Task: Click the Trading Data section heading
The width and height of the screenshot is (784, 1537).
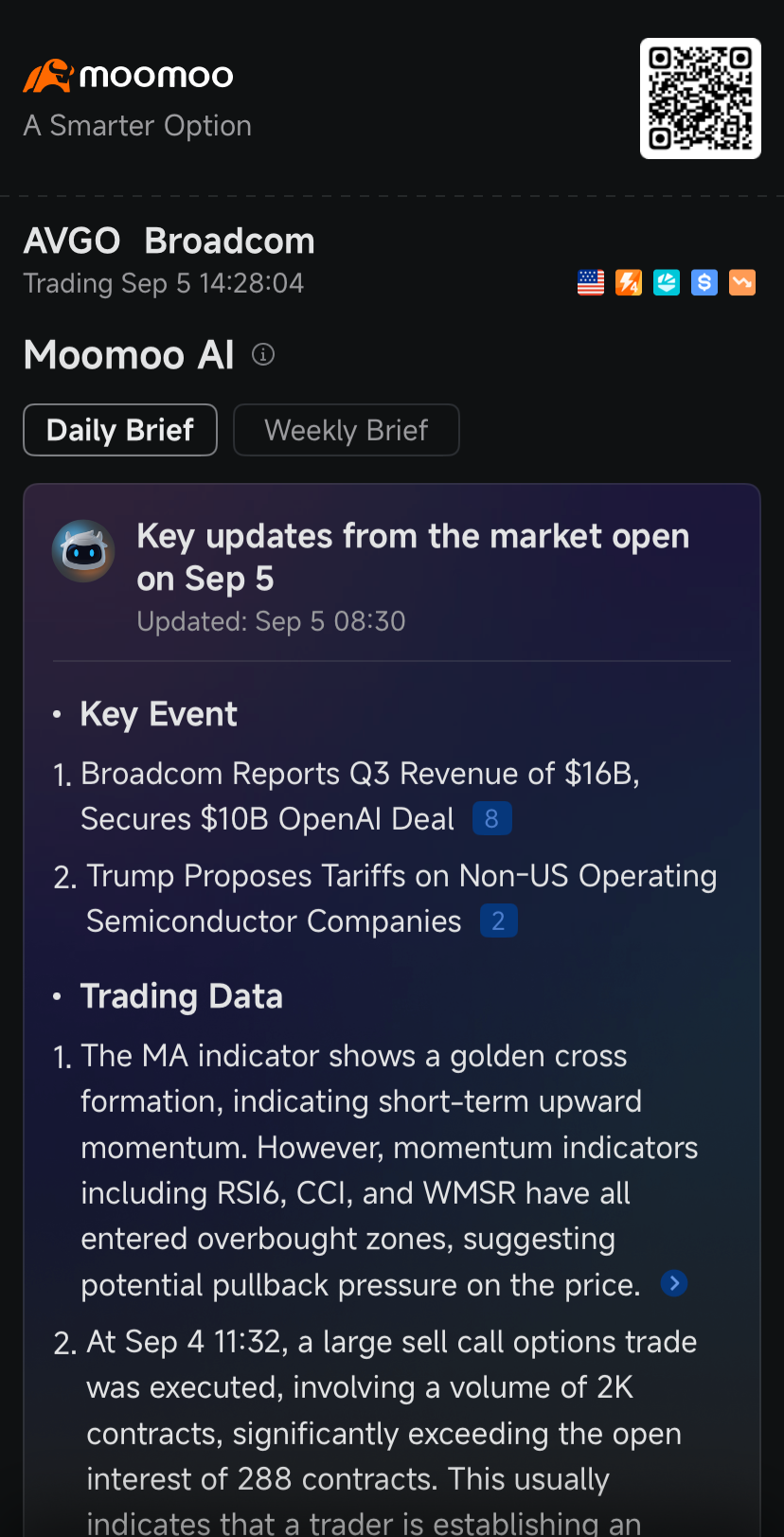Action: [x=182, y=995]
